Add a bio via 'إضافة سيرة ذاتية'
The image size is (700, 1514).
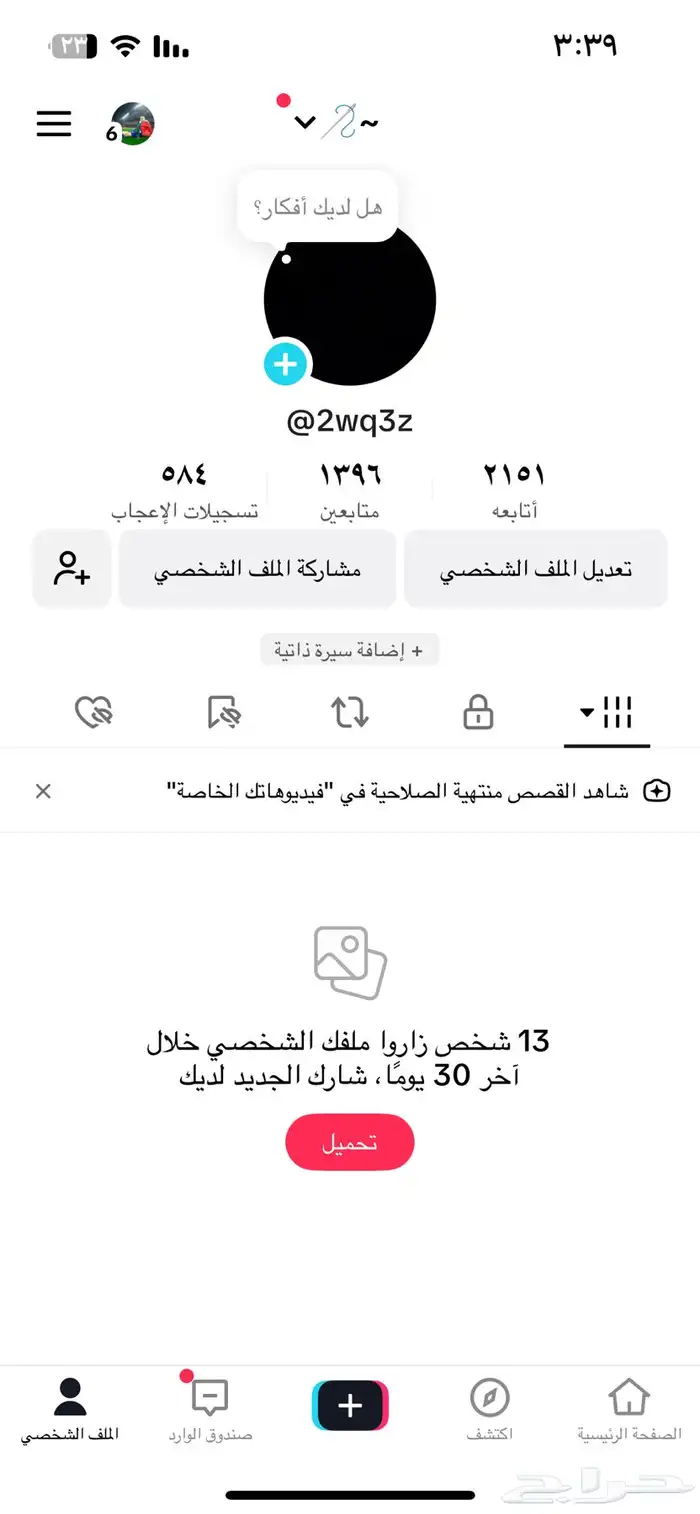pyautogui.click(x=350, y=650)
